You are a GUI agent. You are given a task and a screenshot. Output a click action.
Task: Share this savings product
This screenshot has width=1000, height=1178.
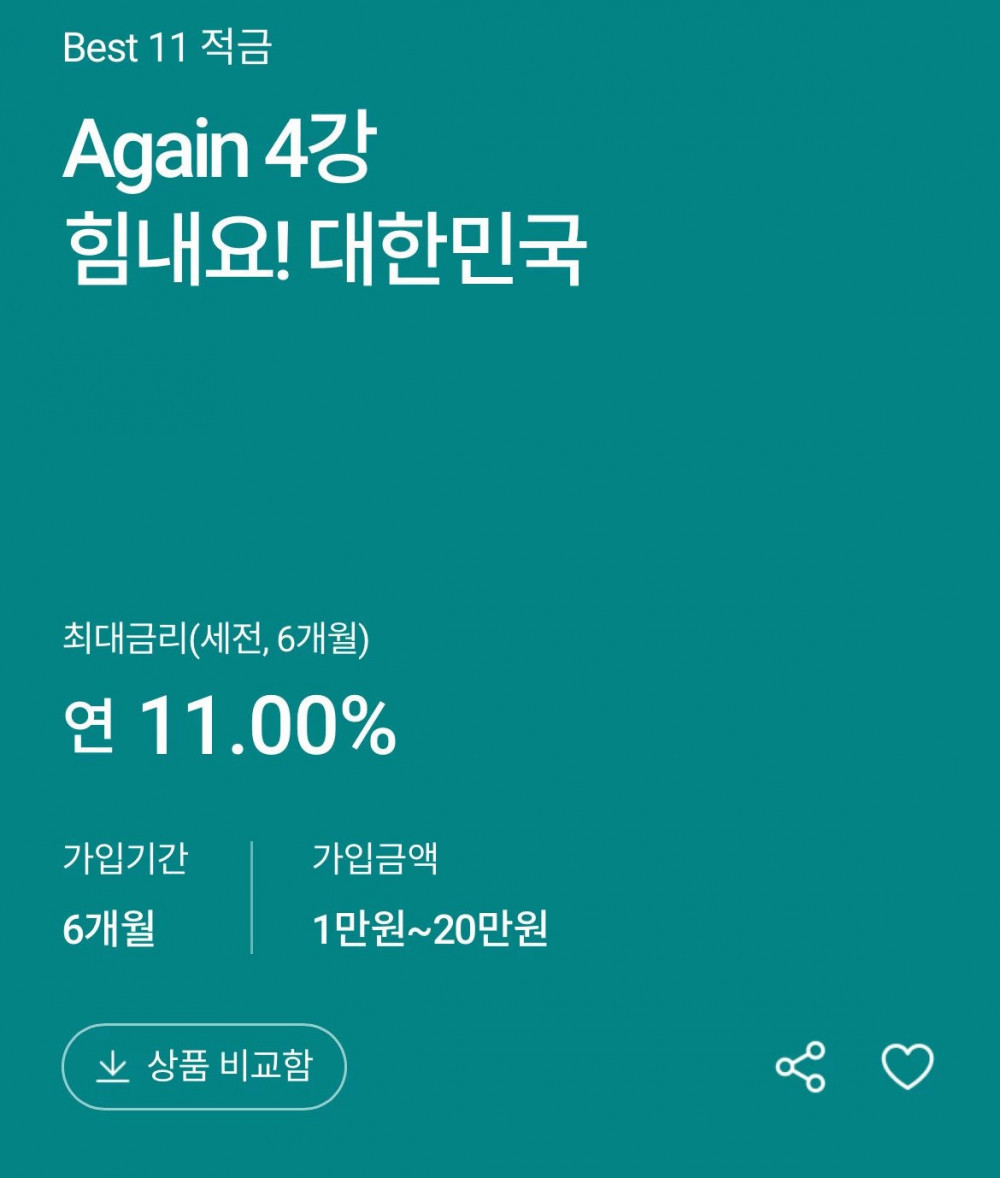point(801,1066)
